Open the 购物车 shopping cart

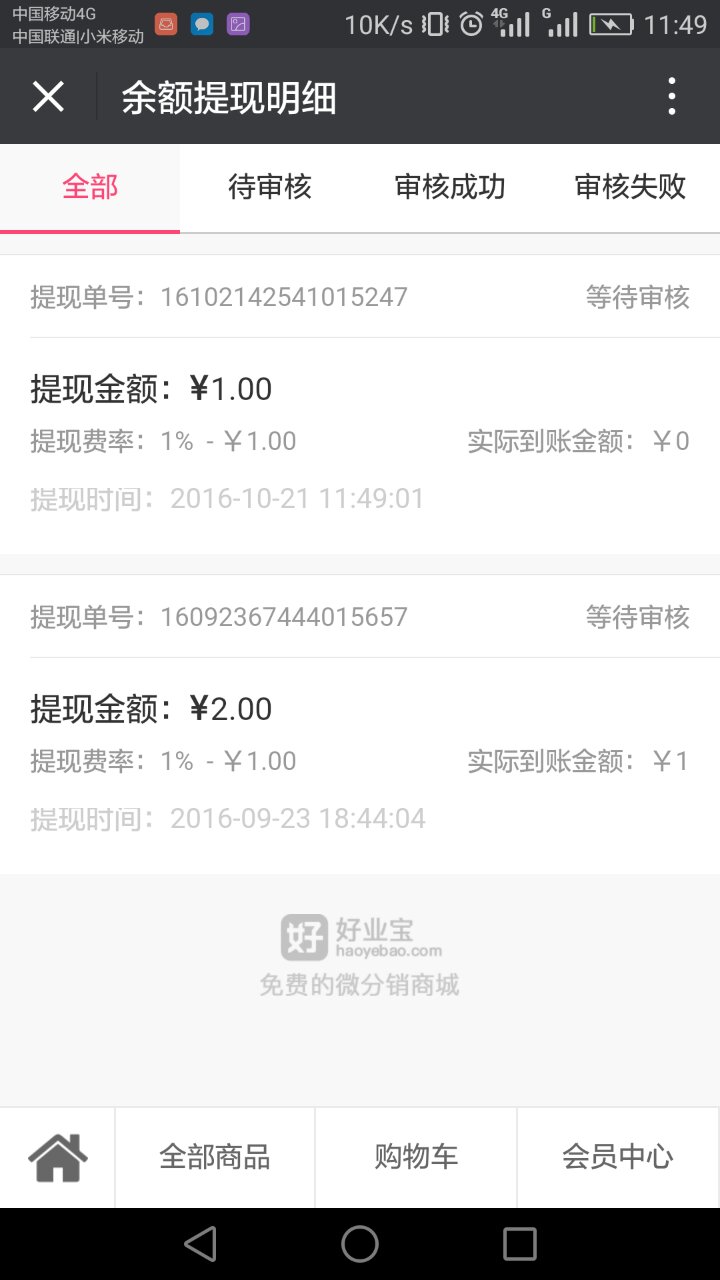tap(416, 1158)
